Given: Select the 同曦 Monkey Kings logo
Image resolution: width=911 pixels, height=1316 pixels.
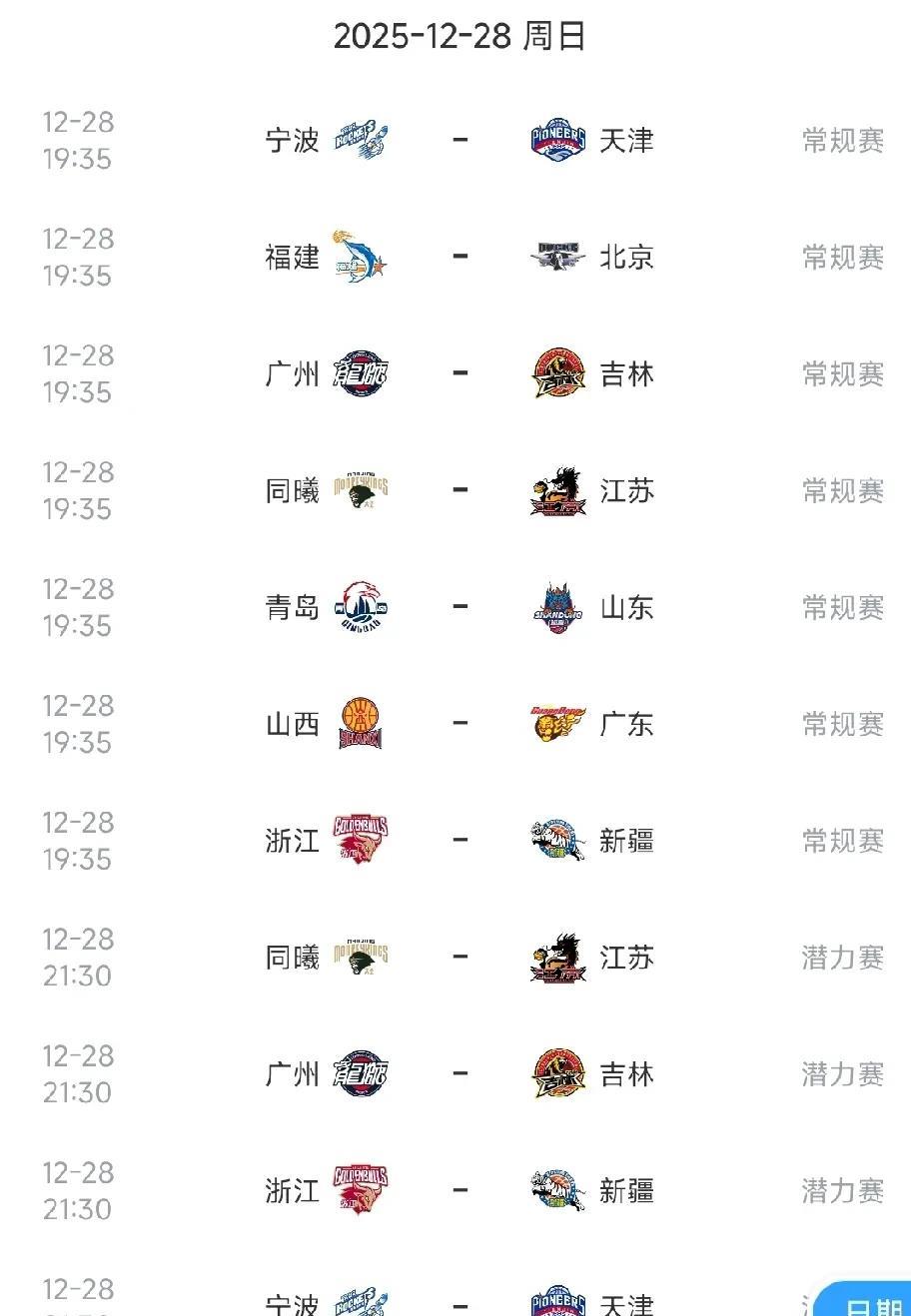Looking at the screenshot, I should coord(362,490).
